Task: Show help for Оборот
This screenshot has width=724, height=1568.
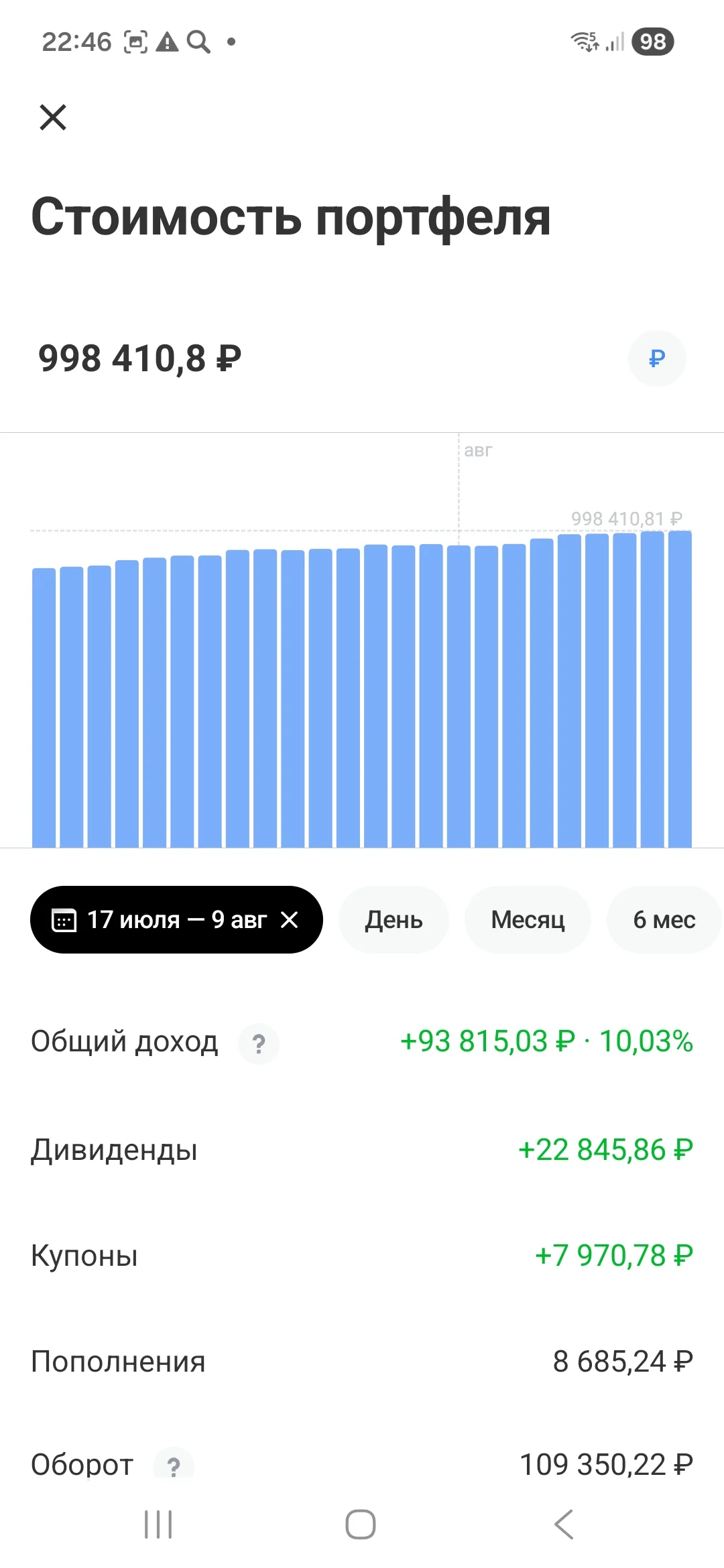Action: (x=174, y=1465)
